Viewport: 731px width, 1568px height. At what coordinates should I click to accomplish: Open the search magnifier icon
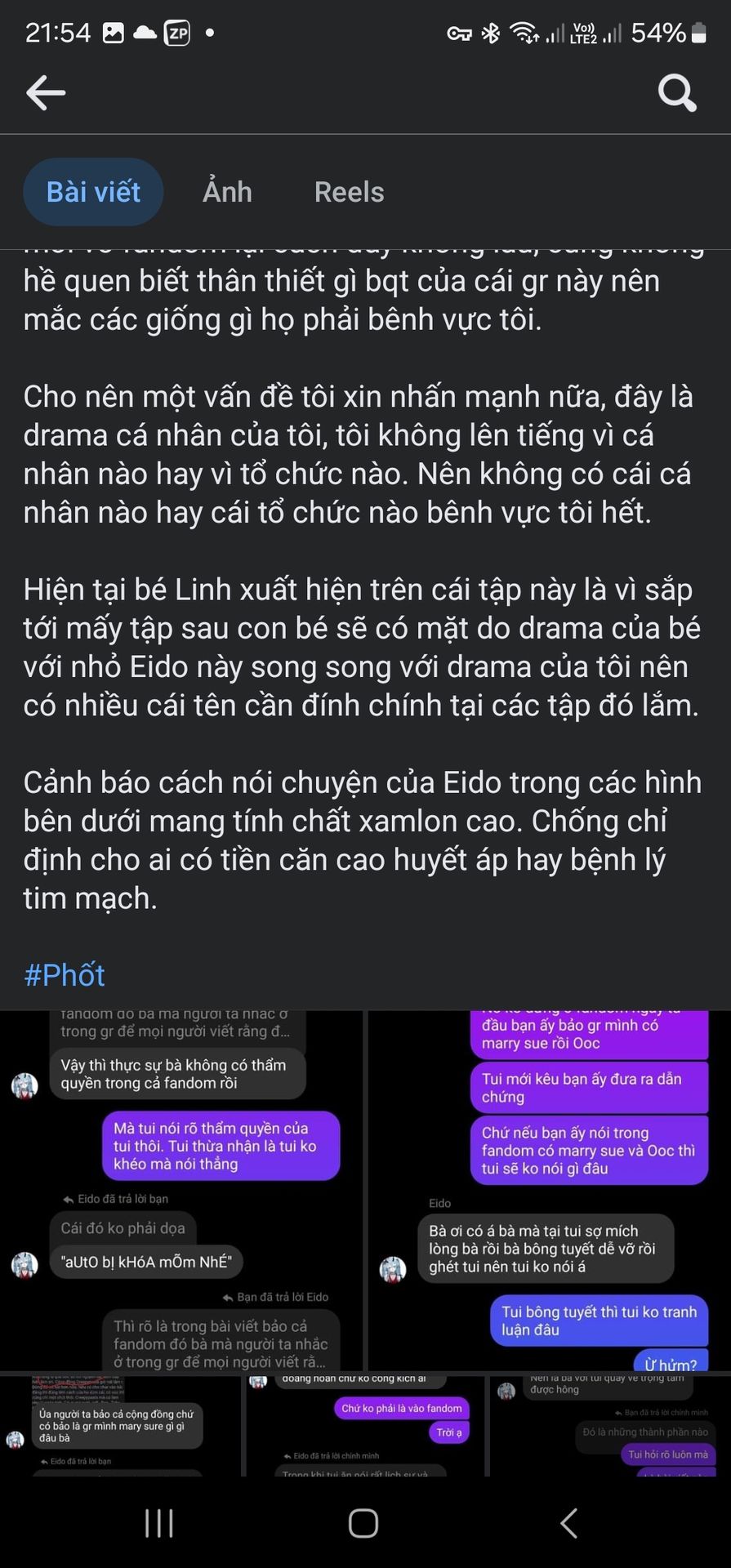[677, 92]
